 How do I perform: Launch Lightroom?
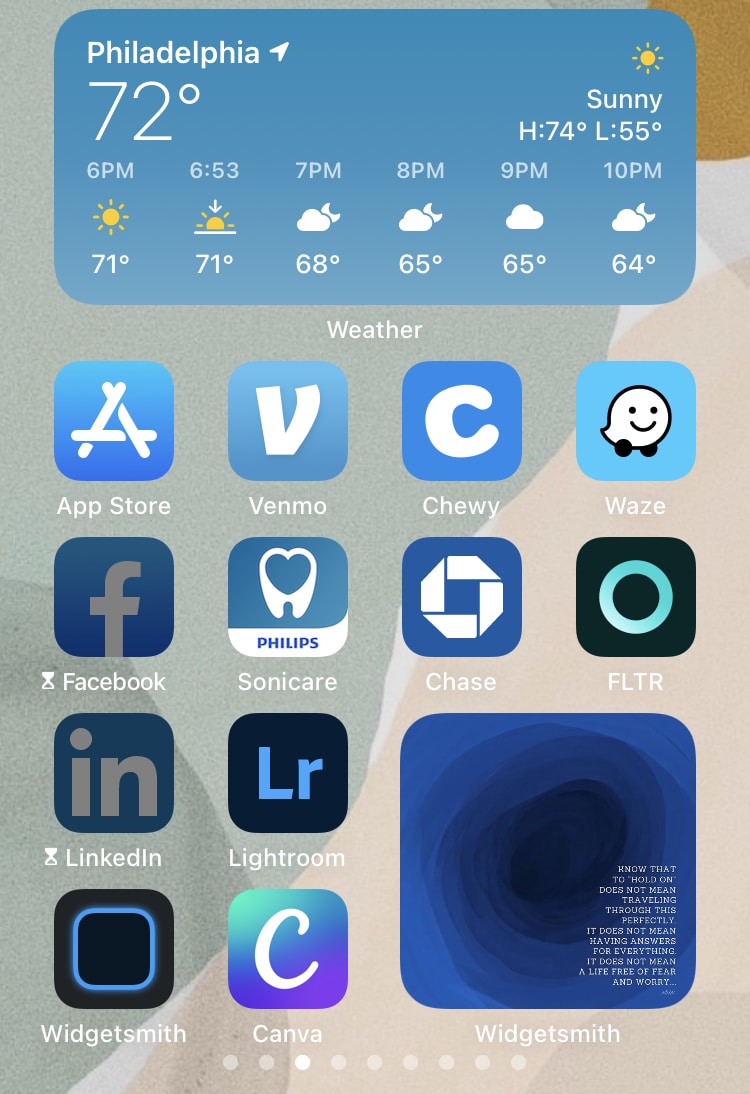tap(288, 773)
